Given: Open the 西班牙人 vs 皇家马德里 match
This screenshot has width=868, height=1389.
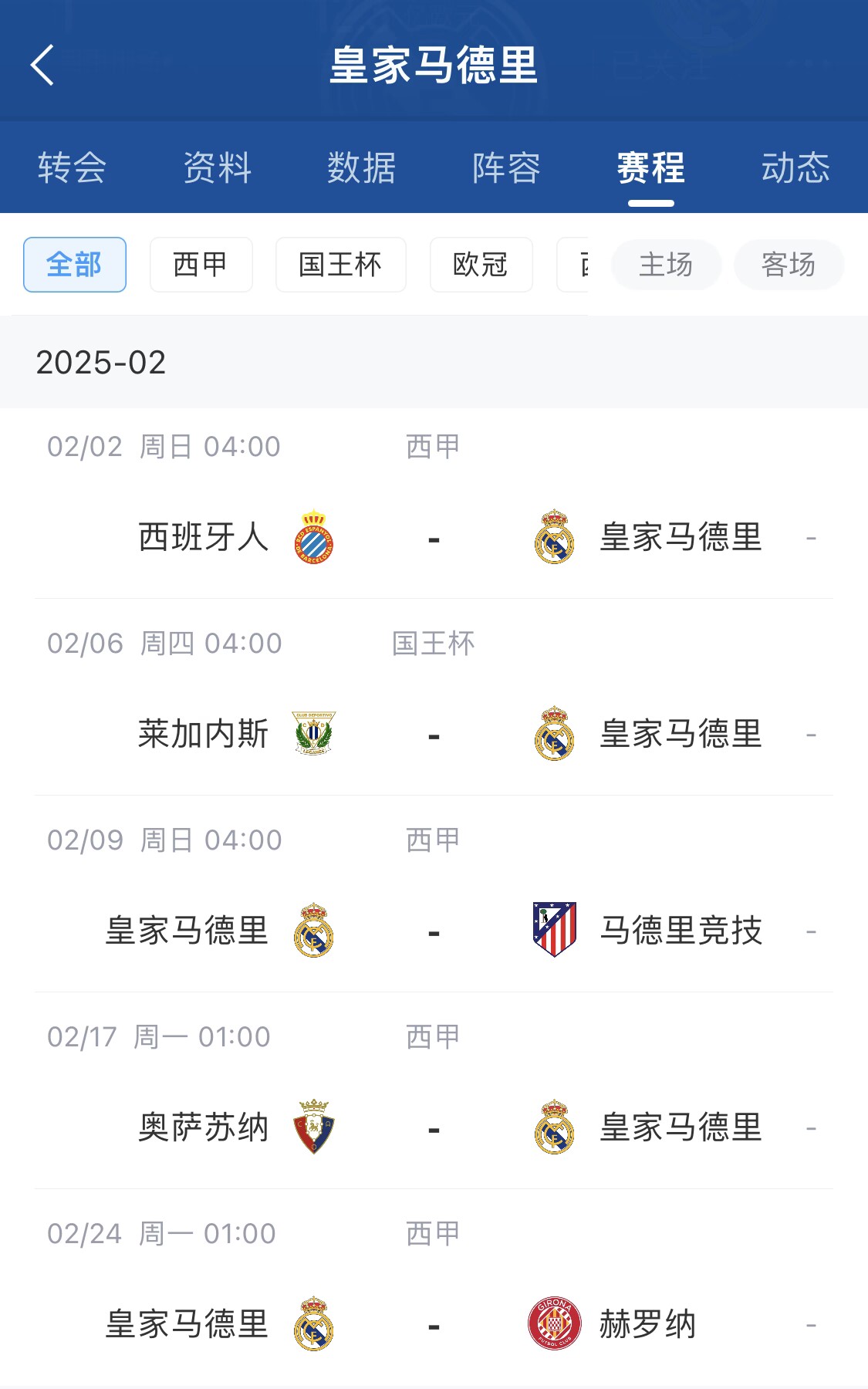Looking at the screenshot, I should point(434,537).
